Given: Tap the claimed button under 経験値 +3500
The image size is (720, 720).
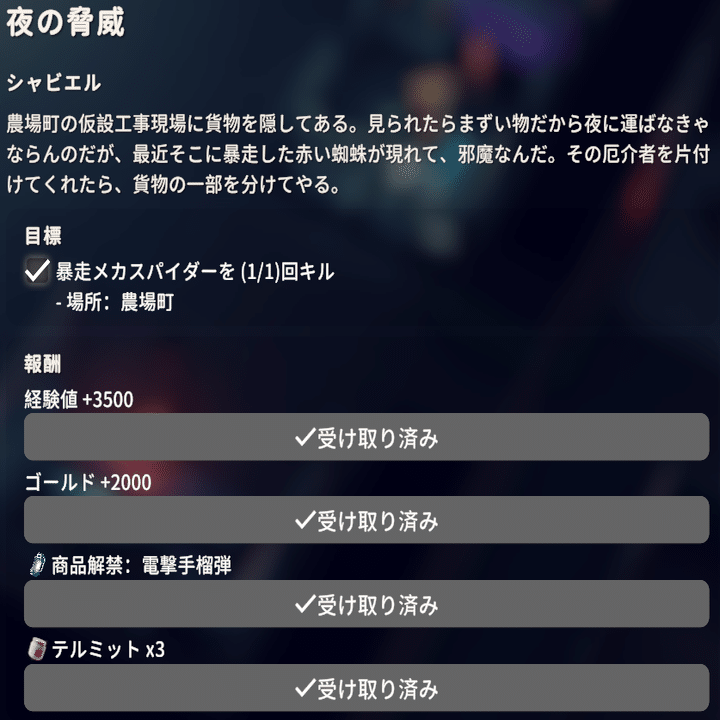Looking at the screenshot, I should [x=366, y=438].
